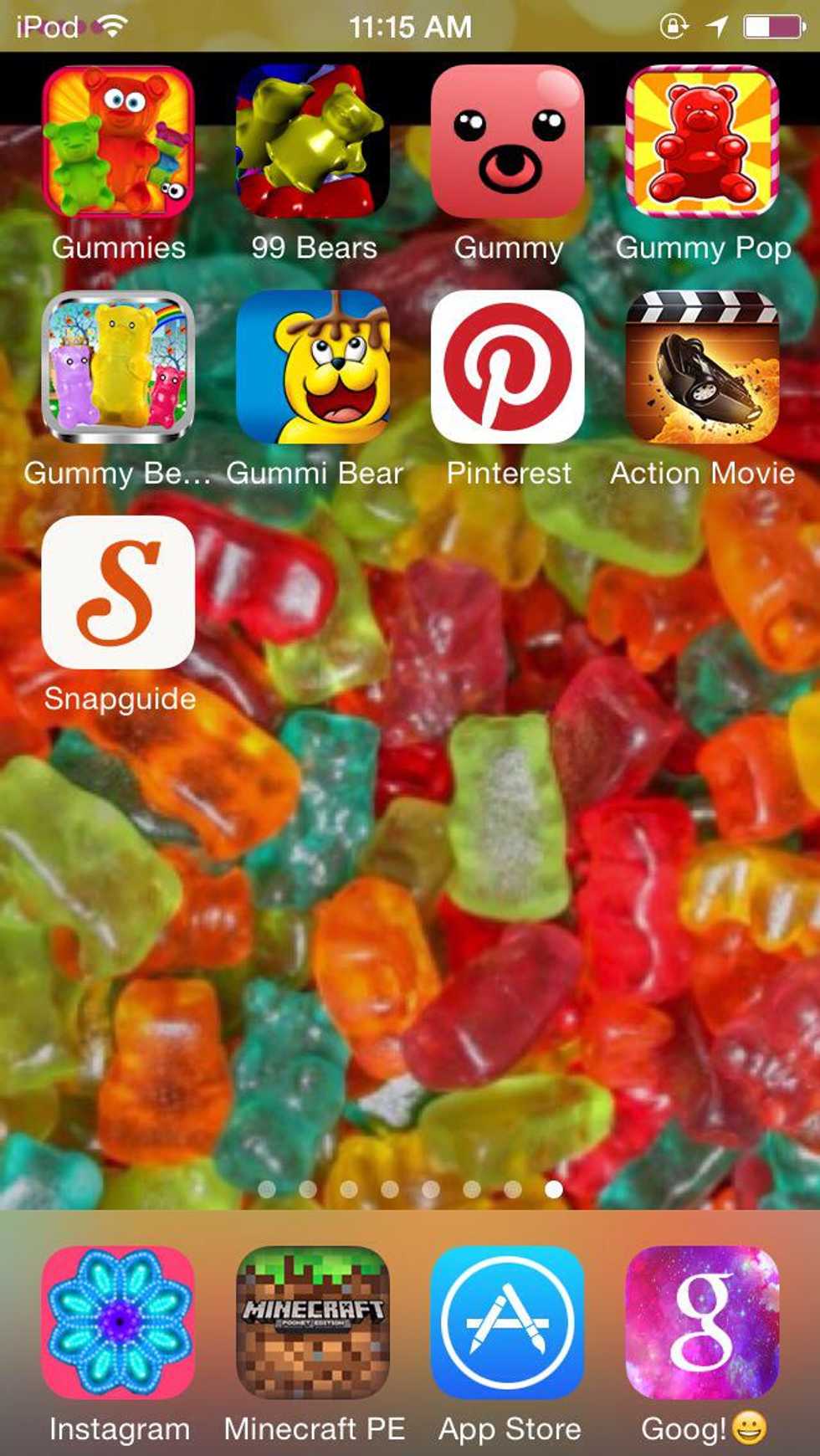
Task: Launch the Action Movie app
Action: click(x=702, y=367)
